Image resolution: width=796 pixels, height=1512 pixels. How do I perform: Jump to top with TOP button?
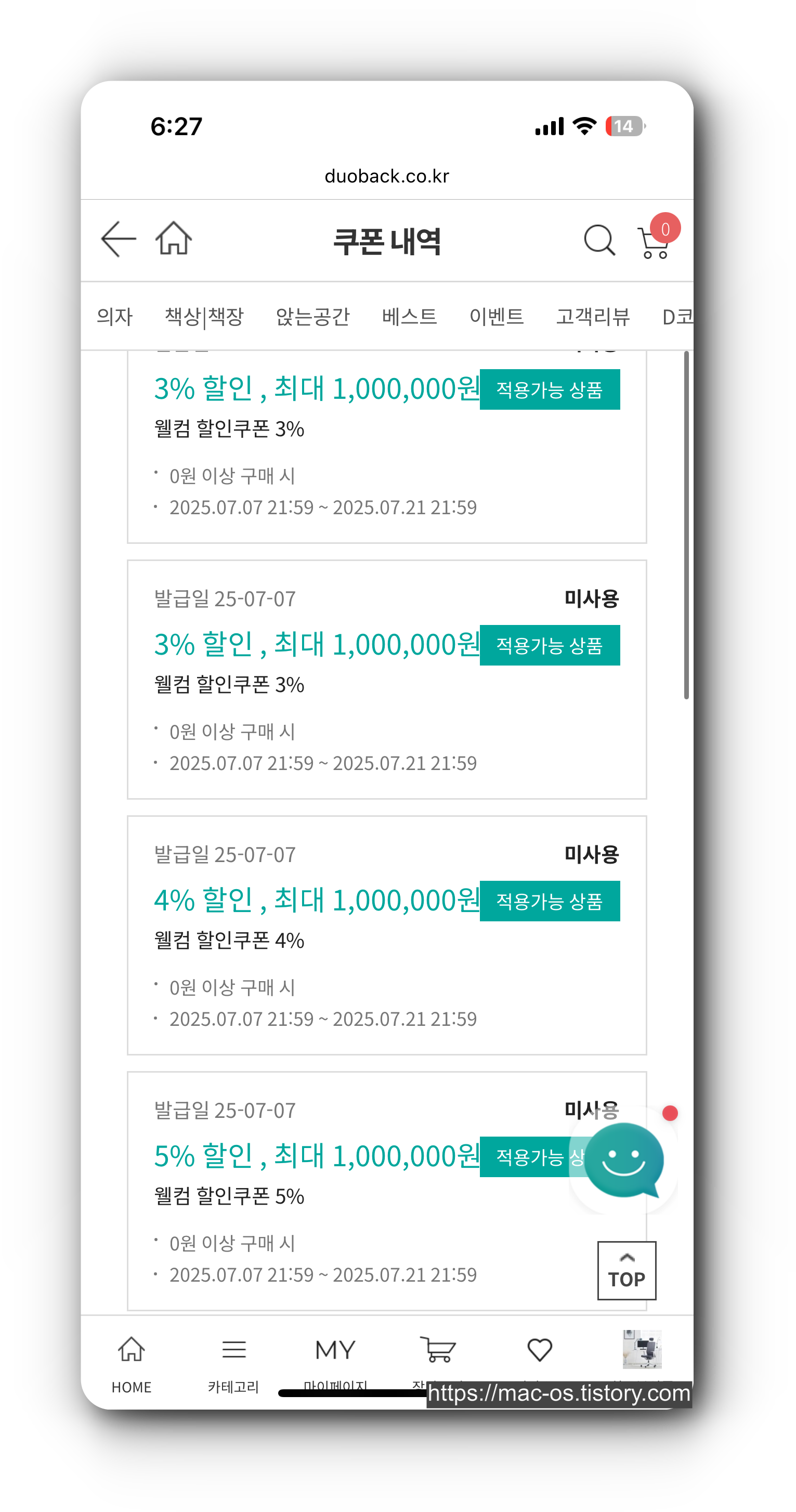(x=627, y=1271)
